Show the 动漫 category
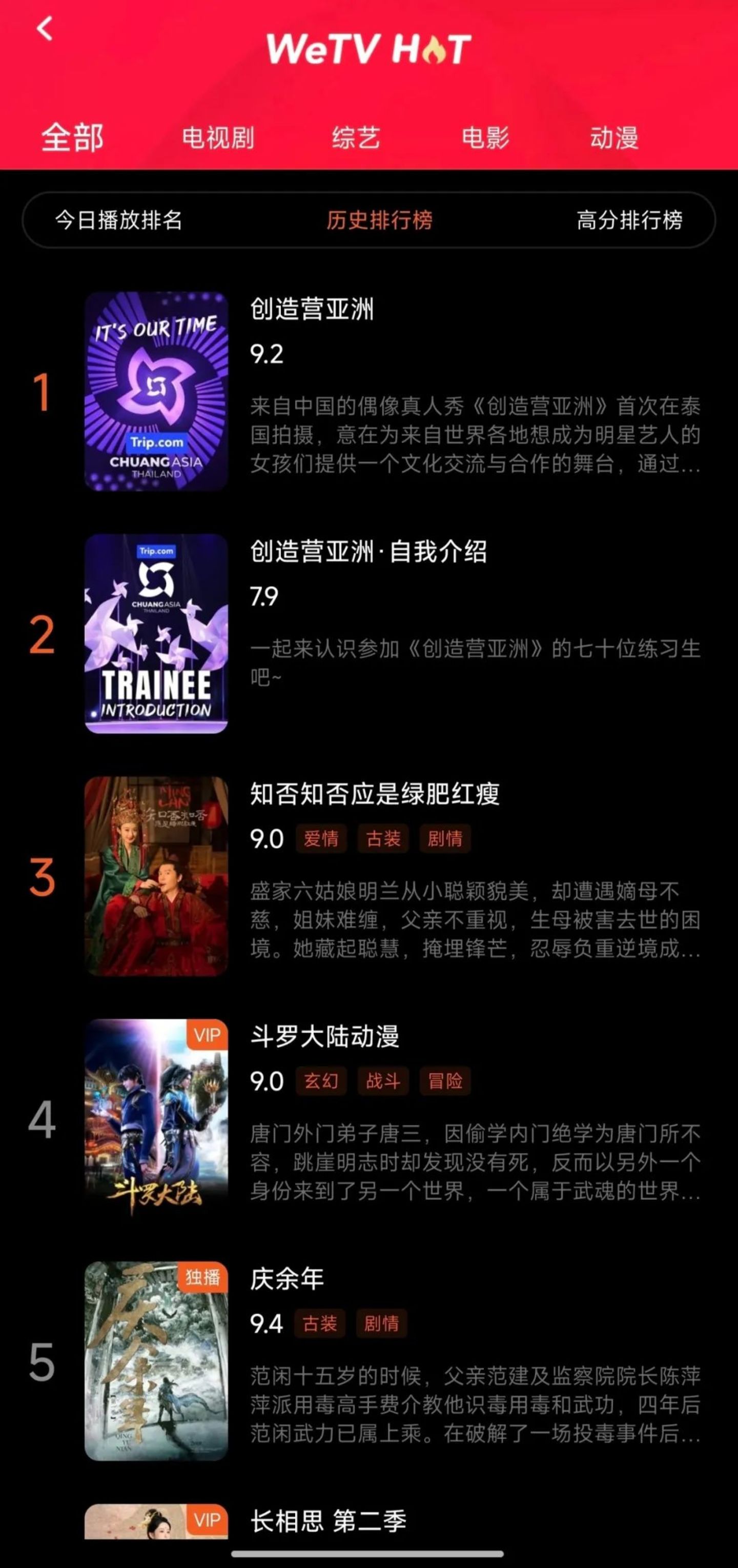 click(614, 138)
